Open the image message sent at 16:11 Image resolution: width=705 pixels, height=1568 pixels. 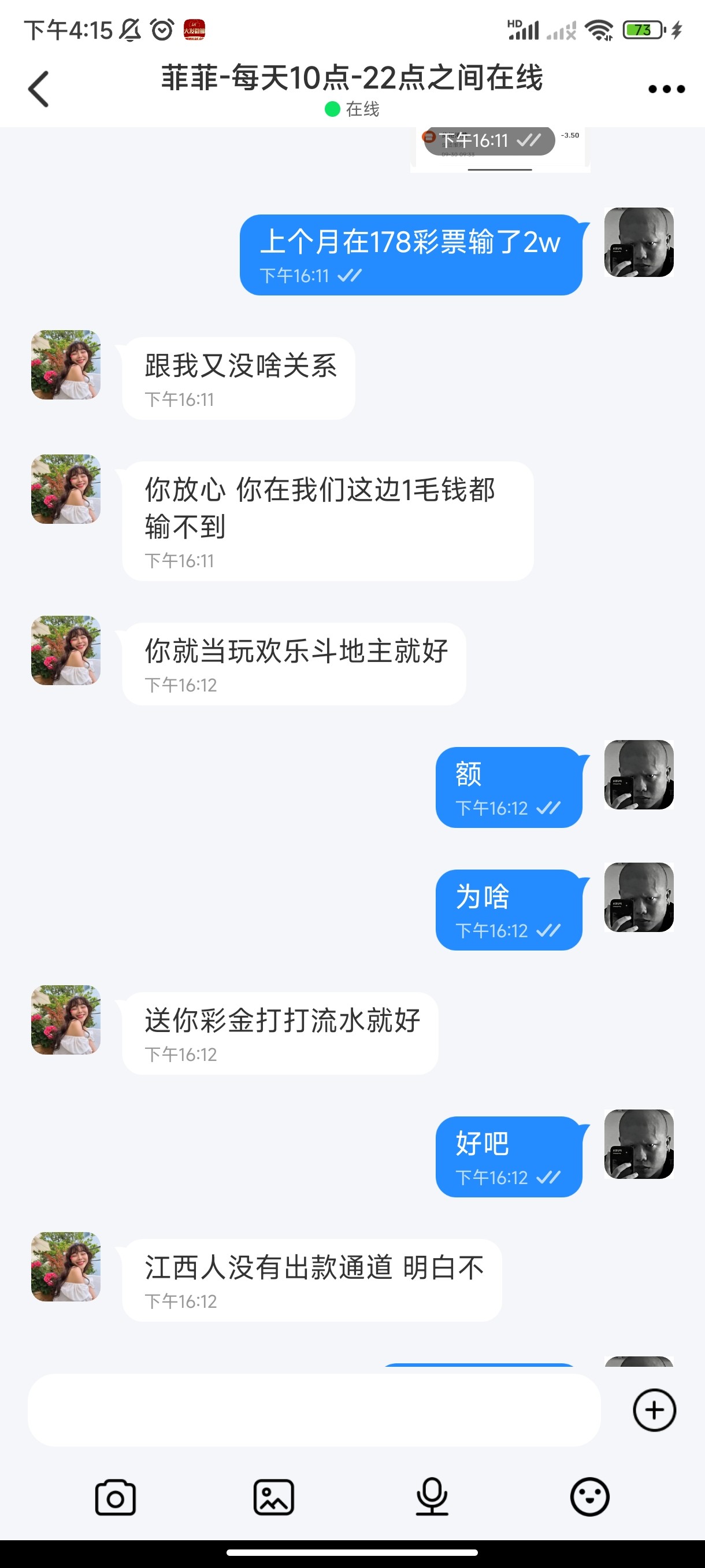[500, 150]
